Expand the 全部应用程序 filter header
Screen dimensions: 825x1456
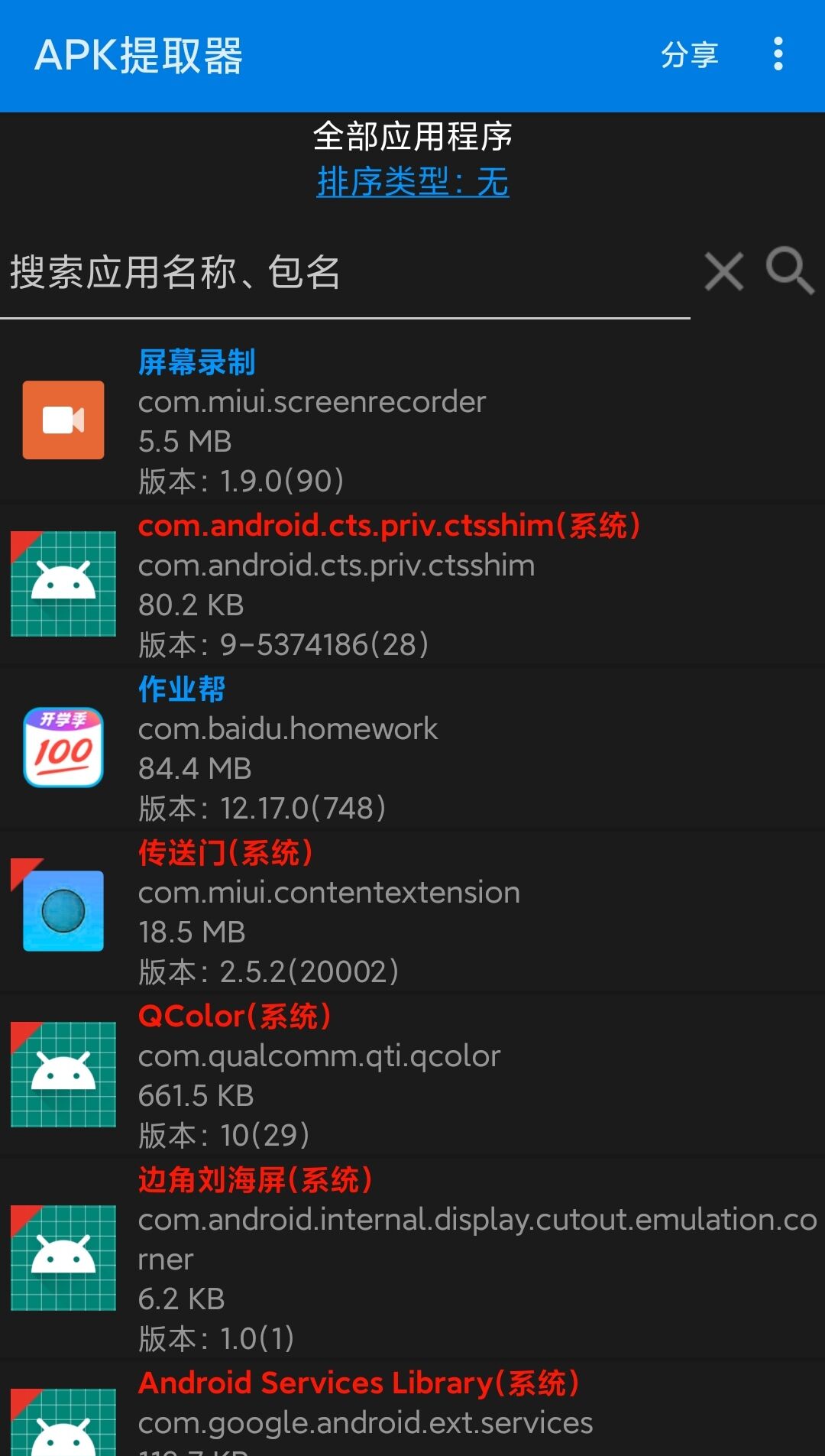coord(412,138)
